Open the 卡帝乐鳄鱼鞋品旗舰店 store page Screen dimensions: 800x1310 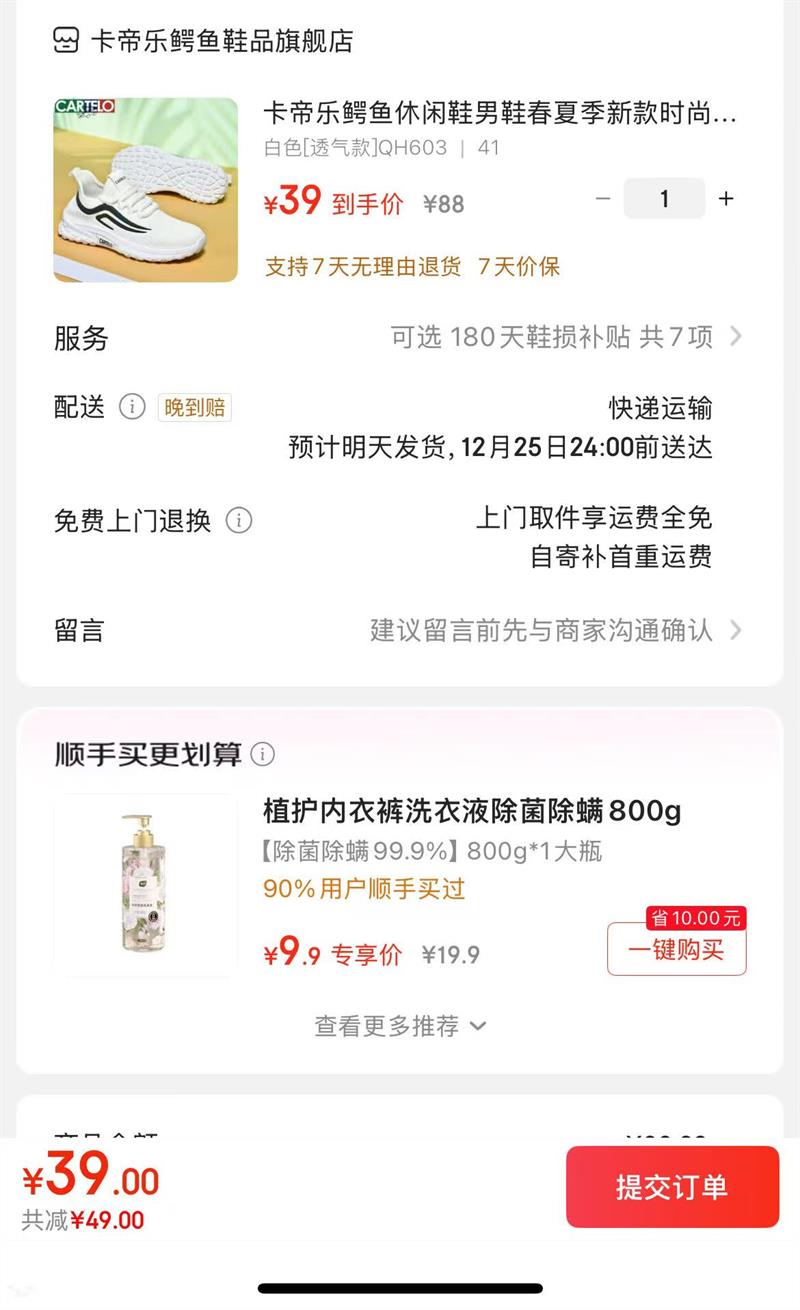click(x=204, y=41)
